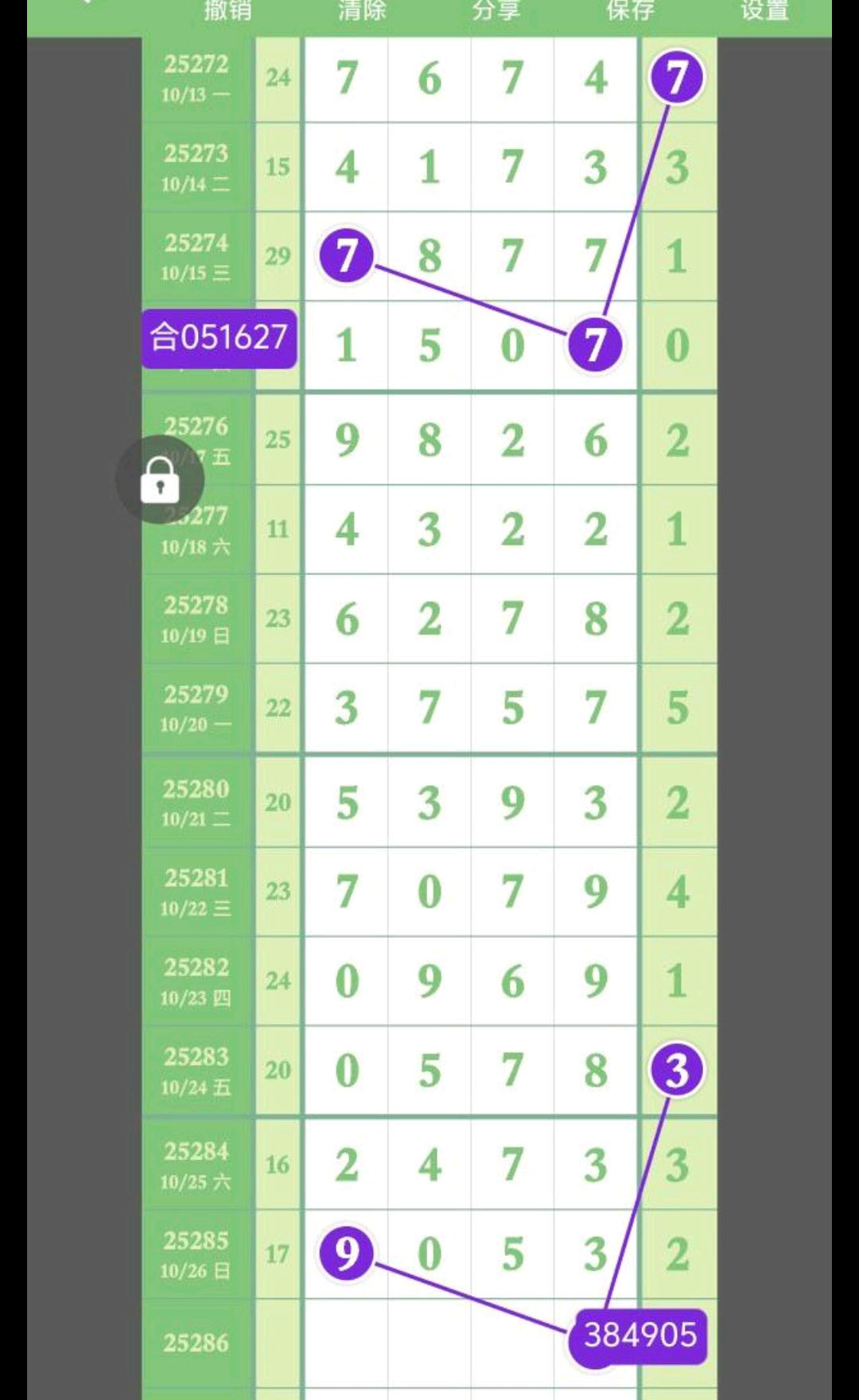Image resolution: width=859 pixels, height=1400 pixels.
Task: Open 设置 settings
Action: click(764, 11)
